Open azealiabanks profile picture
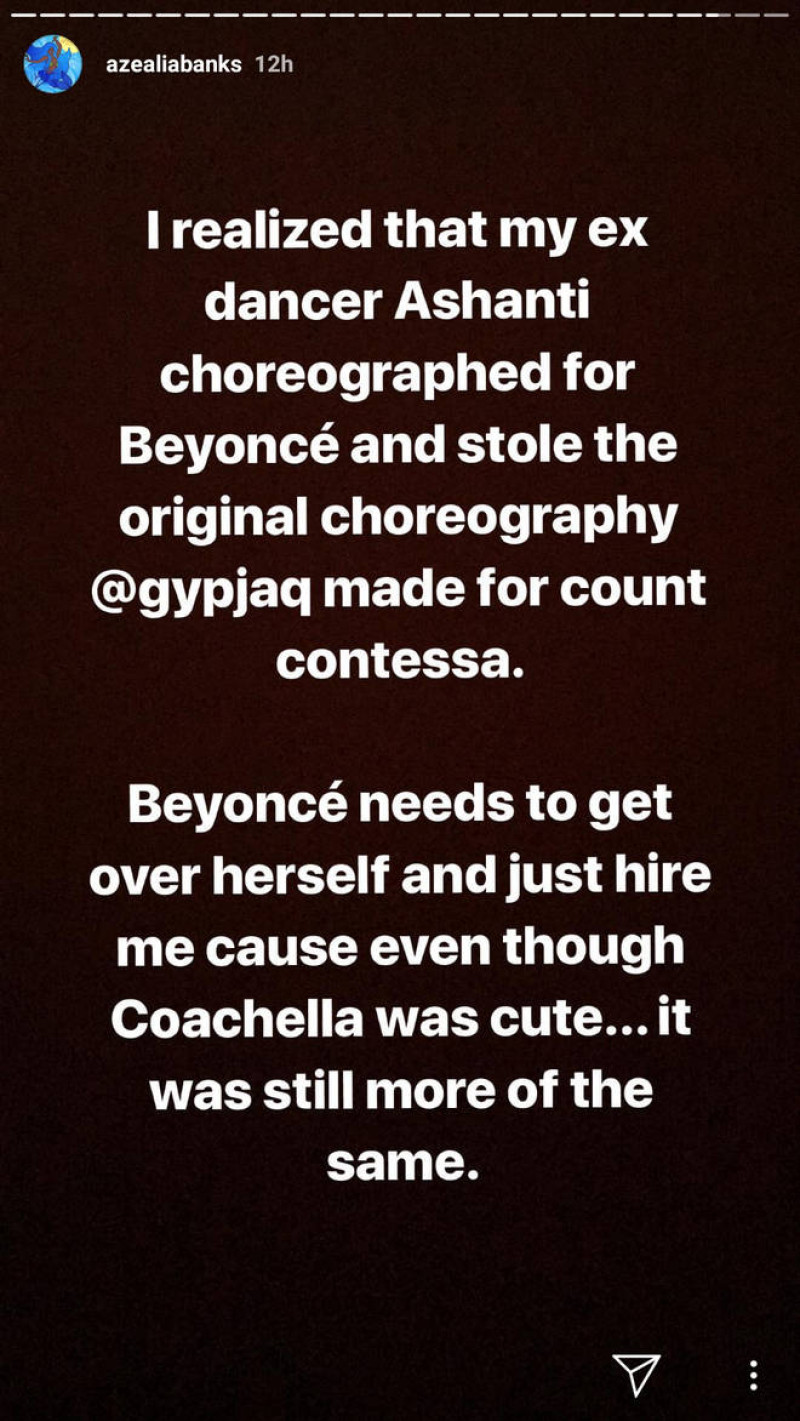Screen dimensions: 800x1421 pyautogui.click(x=53, y=64)
